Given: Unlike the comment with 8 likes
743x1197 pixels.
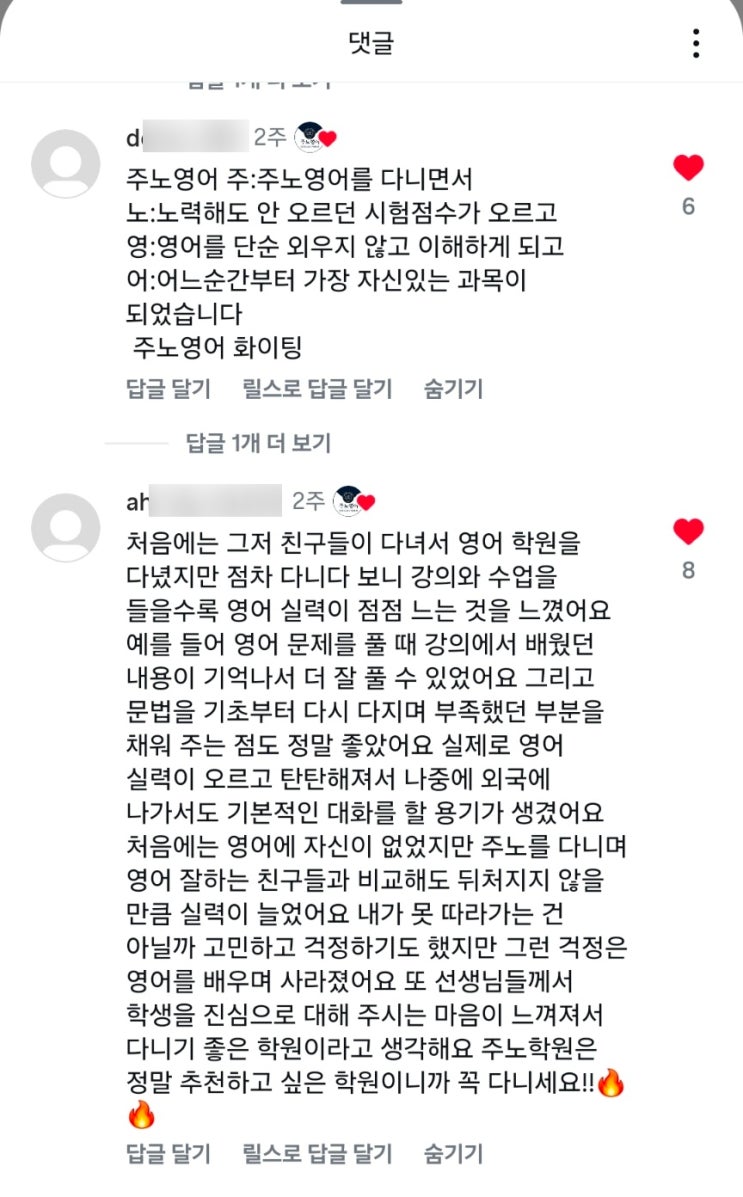Looking at the screenshot, I should (x=688, y=531).
